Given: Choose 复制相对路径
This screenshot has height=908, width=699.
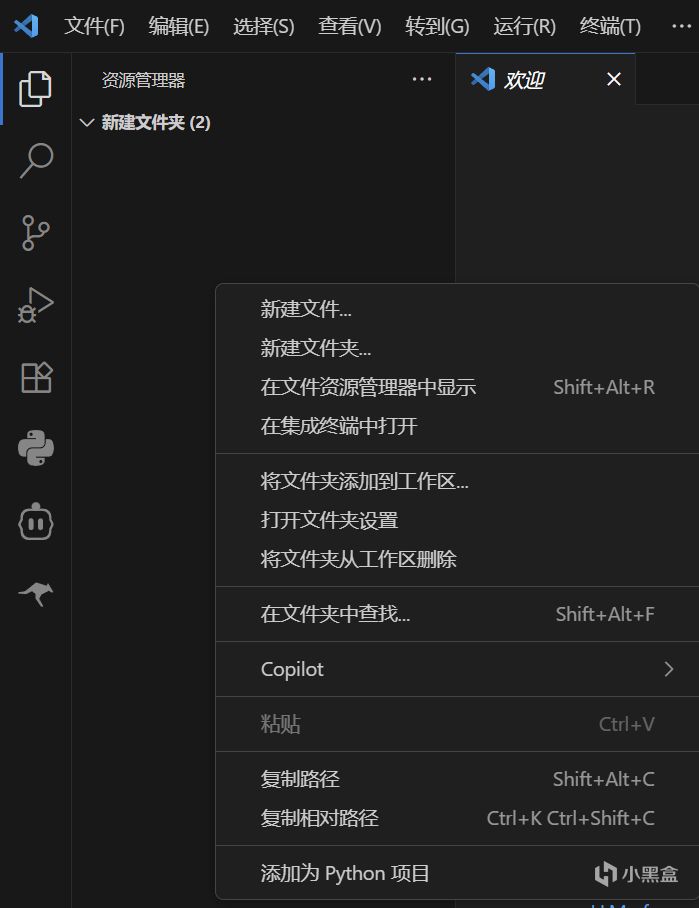Looking at the screenshot, I should (x=320, y=818).
